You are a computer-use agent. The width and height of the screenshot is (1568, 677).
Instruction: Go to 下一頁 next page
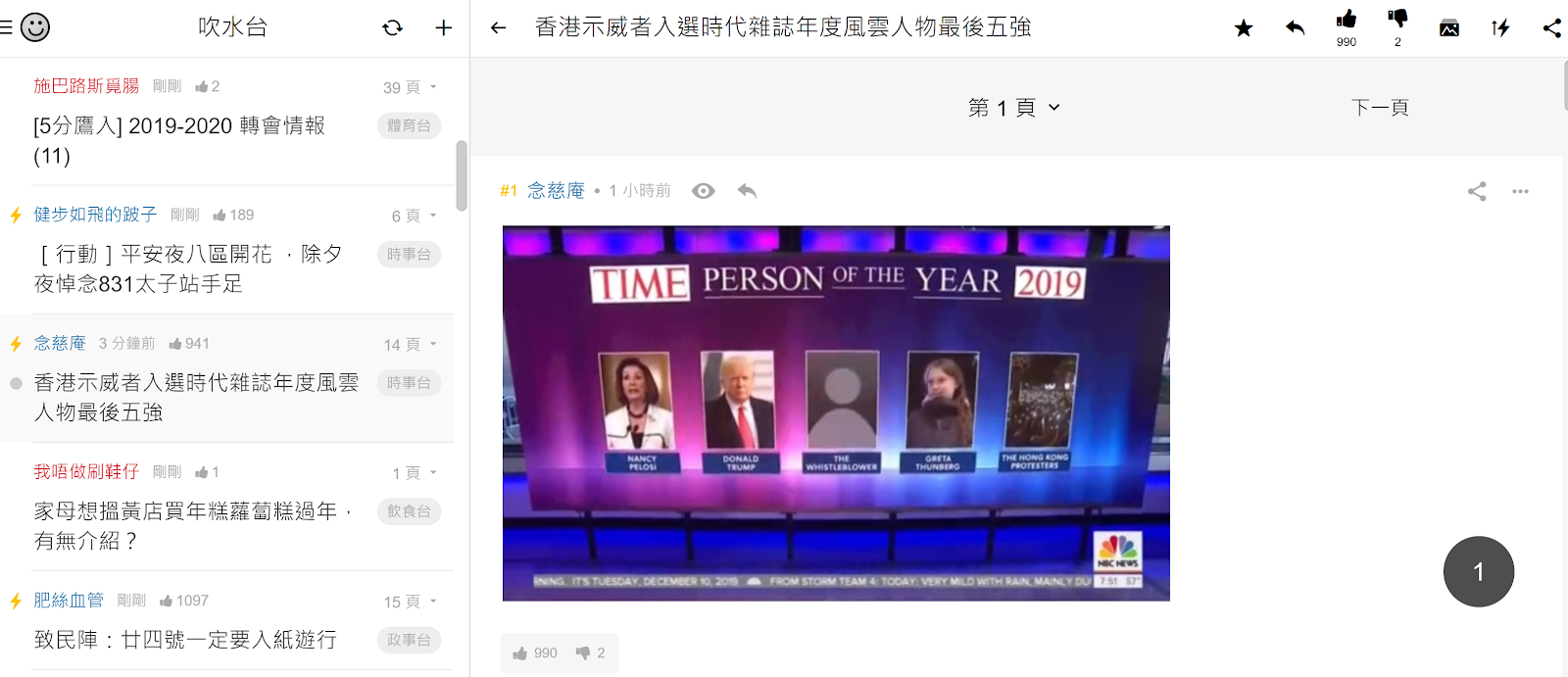pos(1379,107)
